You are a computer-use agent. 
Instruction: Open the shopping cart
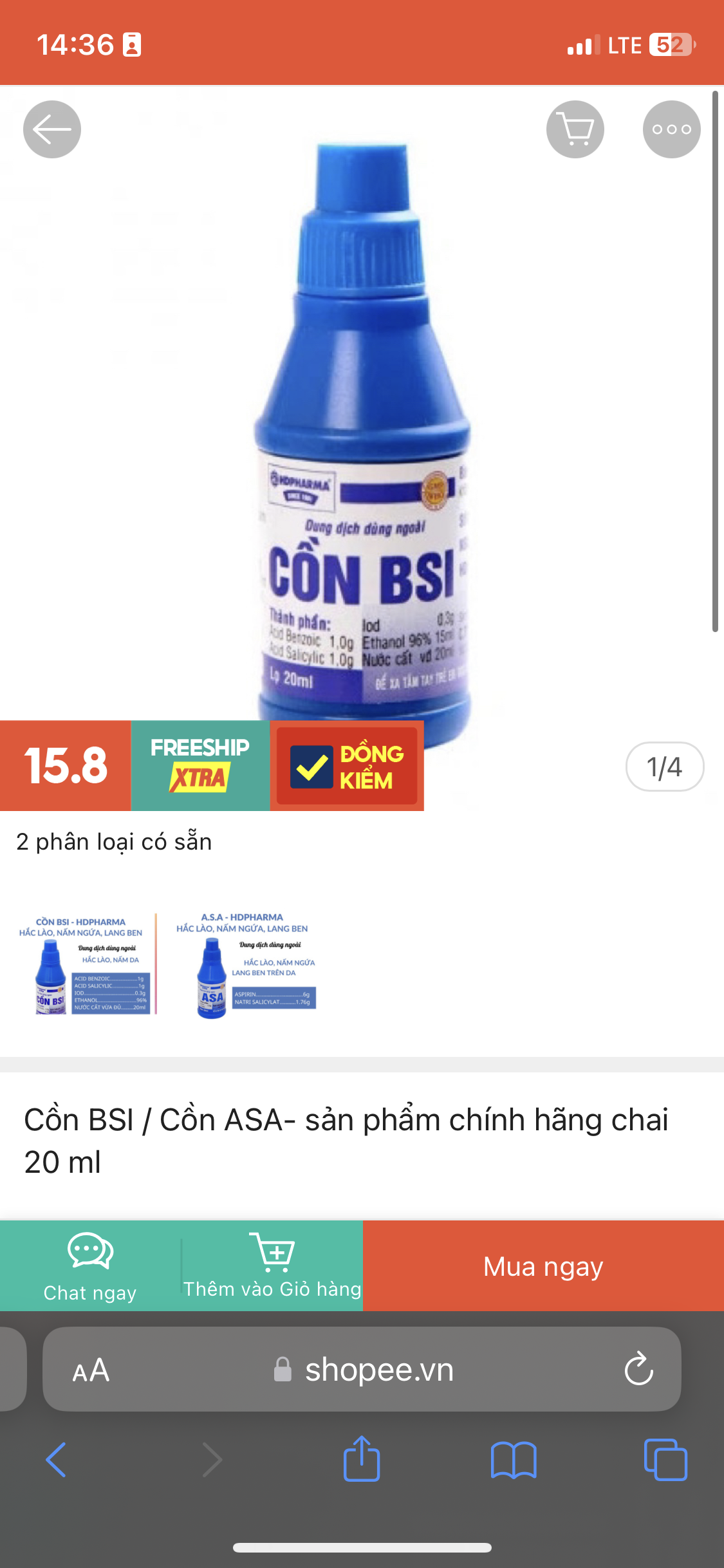pos(575,129)
